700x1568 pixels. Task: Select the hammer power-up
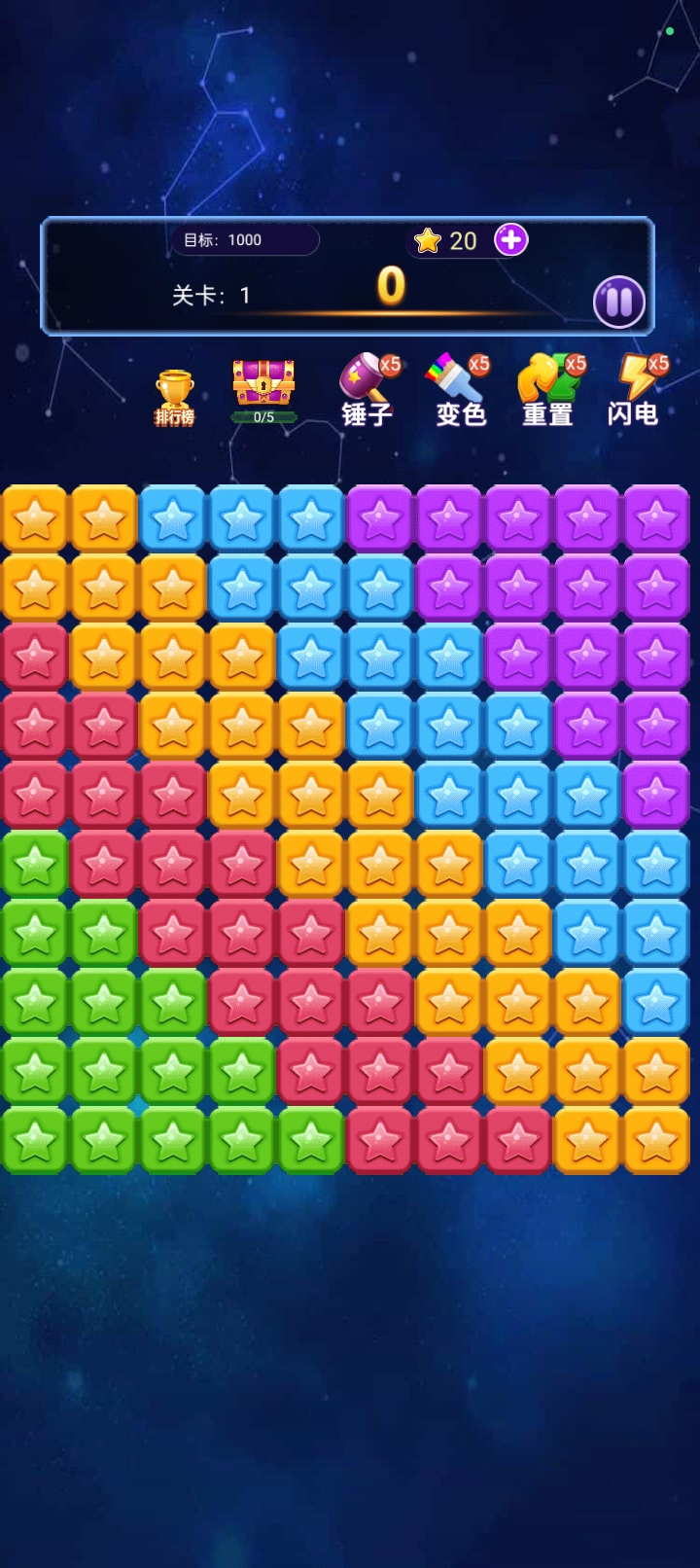point(367,391)
